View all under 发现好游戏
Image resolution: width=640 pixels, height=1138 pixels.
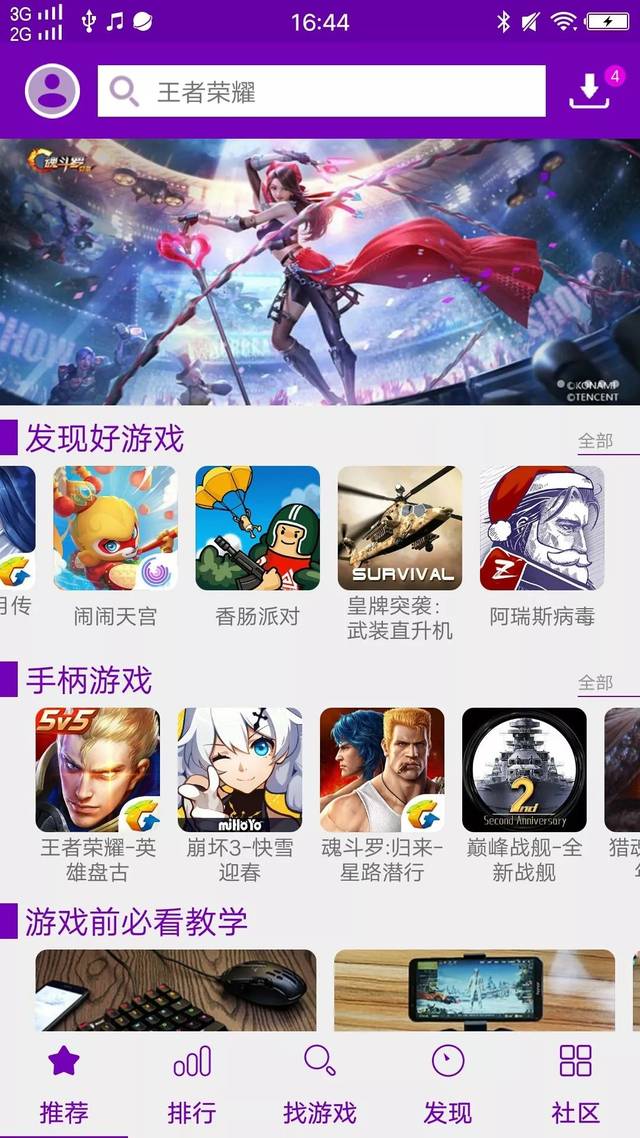click(x=596, y=441)
